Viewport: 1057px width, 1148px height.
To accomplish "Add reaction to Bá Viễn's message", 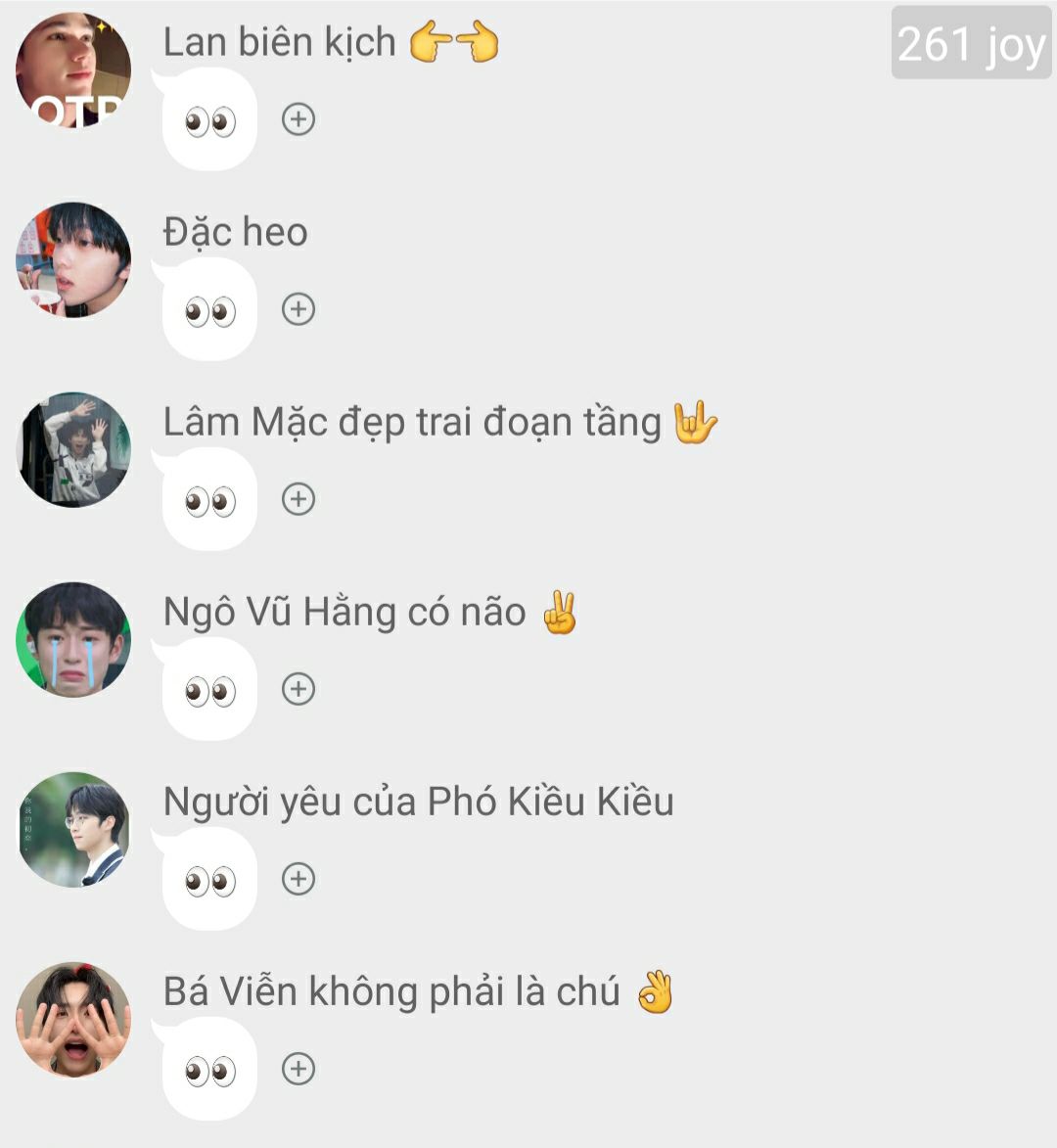I will [299, 1069].
